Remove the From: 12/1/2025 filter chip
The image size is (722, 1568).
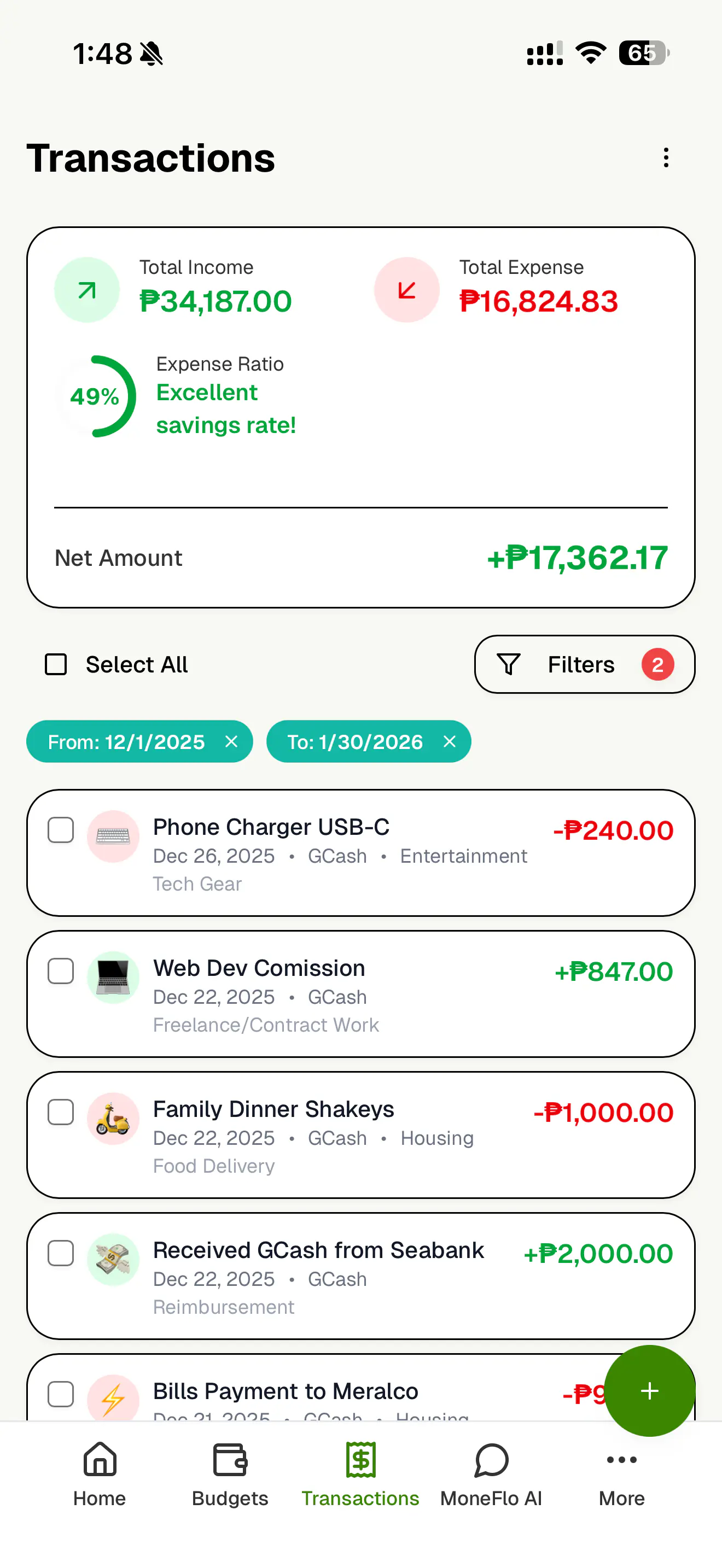tap(231, 741)
